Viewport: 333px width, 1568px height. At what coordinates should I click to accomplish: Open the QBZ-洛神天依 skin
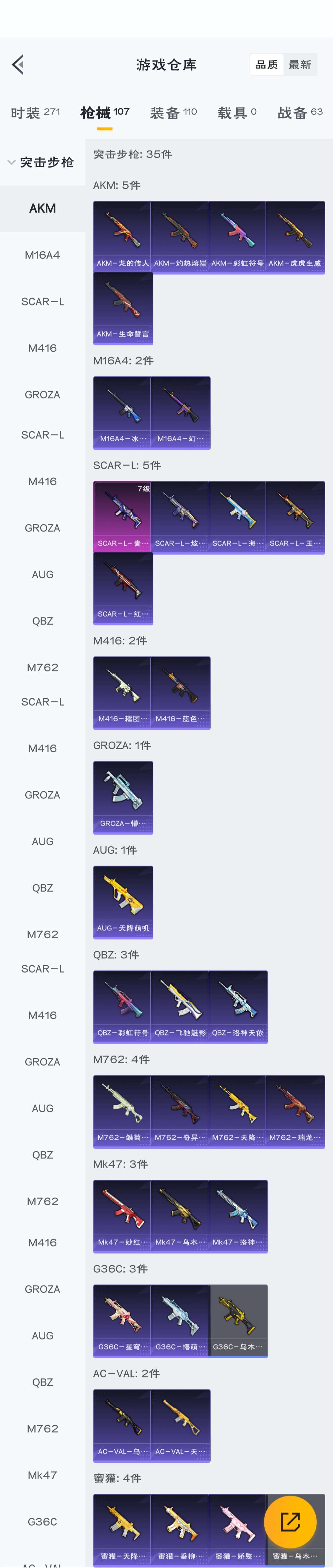point(237,1006)
